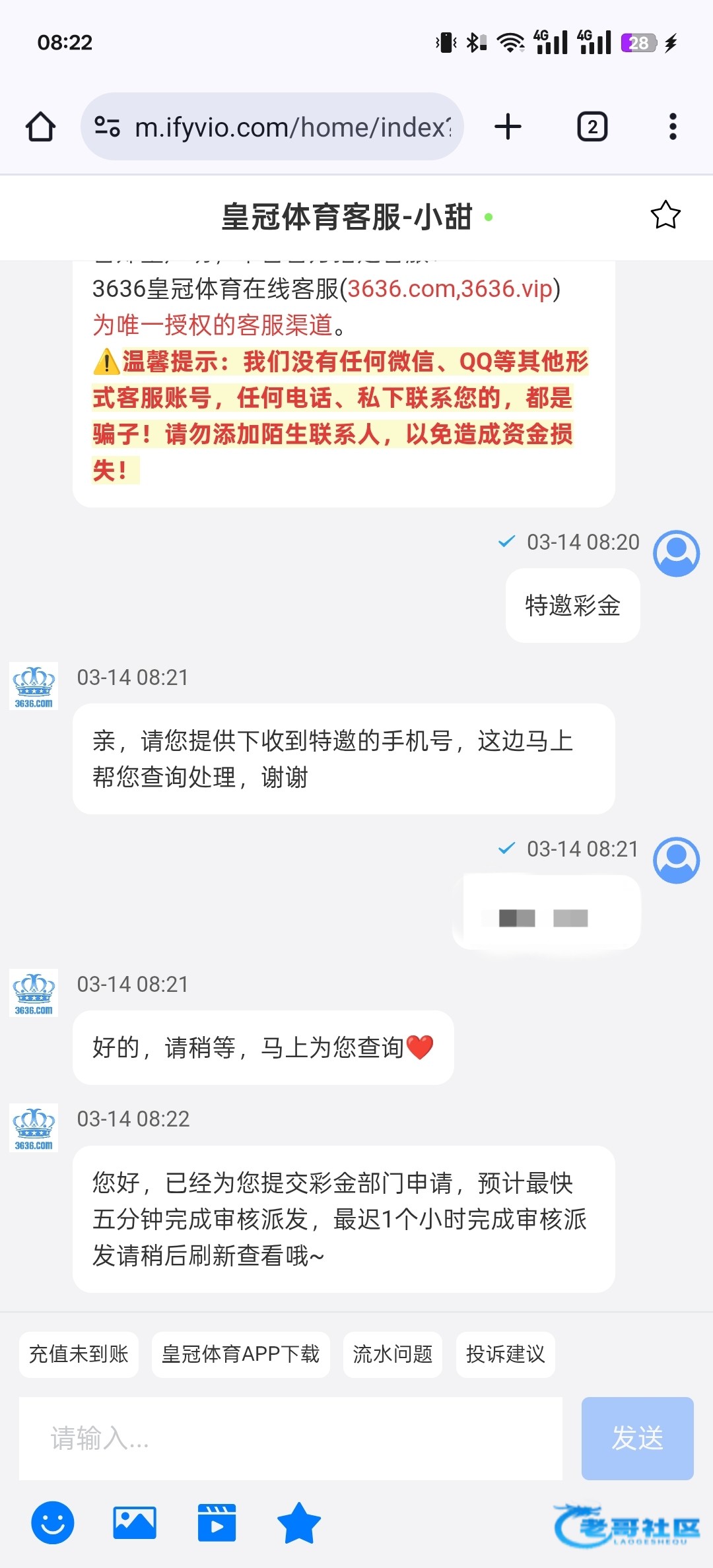This screenshot has width=713, height=1568.
Task: Select the 充值未到账 quick reply chip
Action: [x=79, y=1355]
